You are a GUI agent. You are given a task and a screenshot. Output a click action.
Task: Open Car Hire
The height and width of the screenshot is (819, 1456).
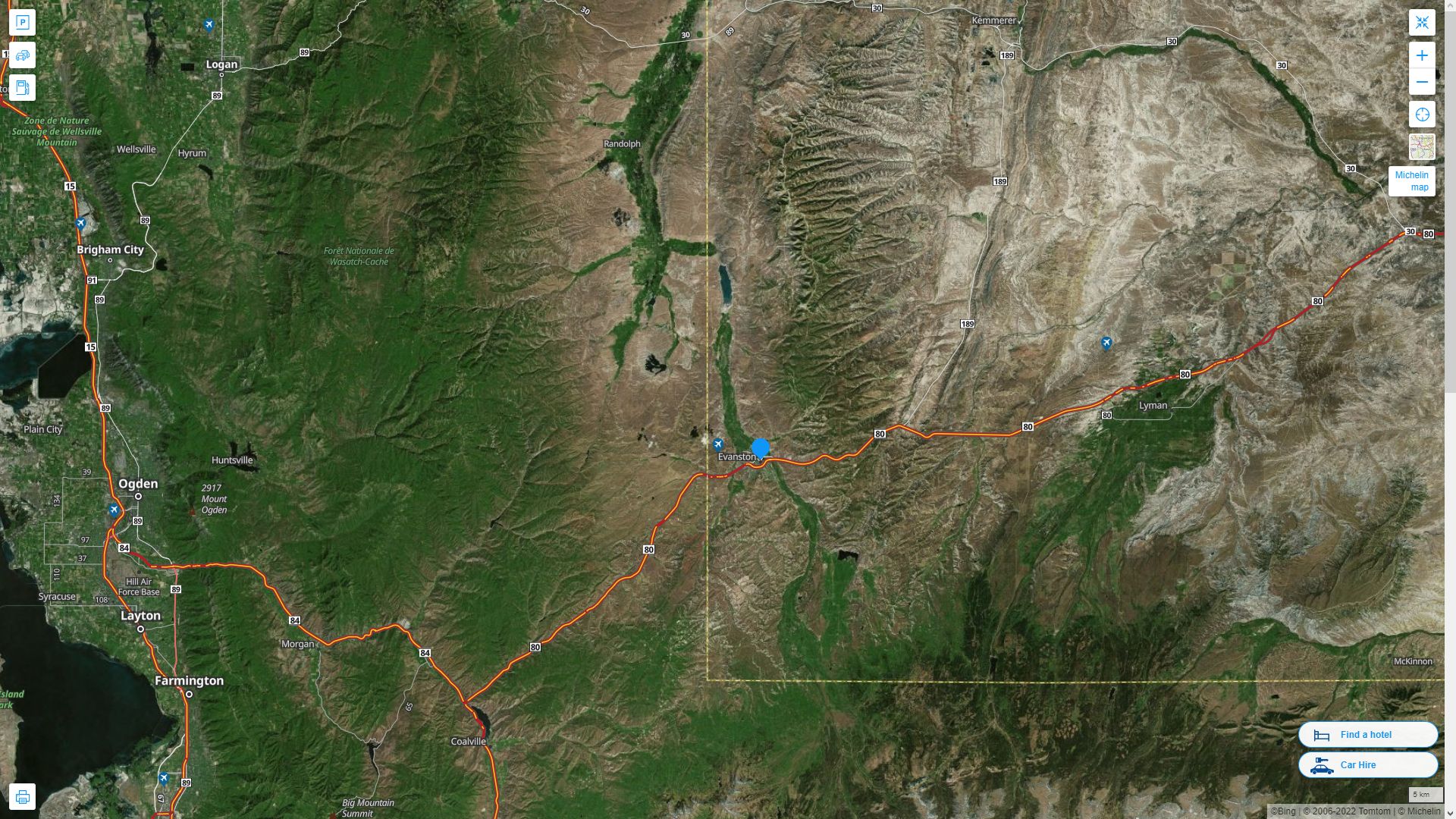pos(1367,764)
